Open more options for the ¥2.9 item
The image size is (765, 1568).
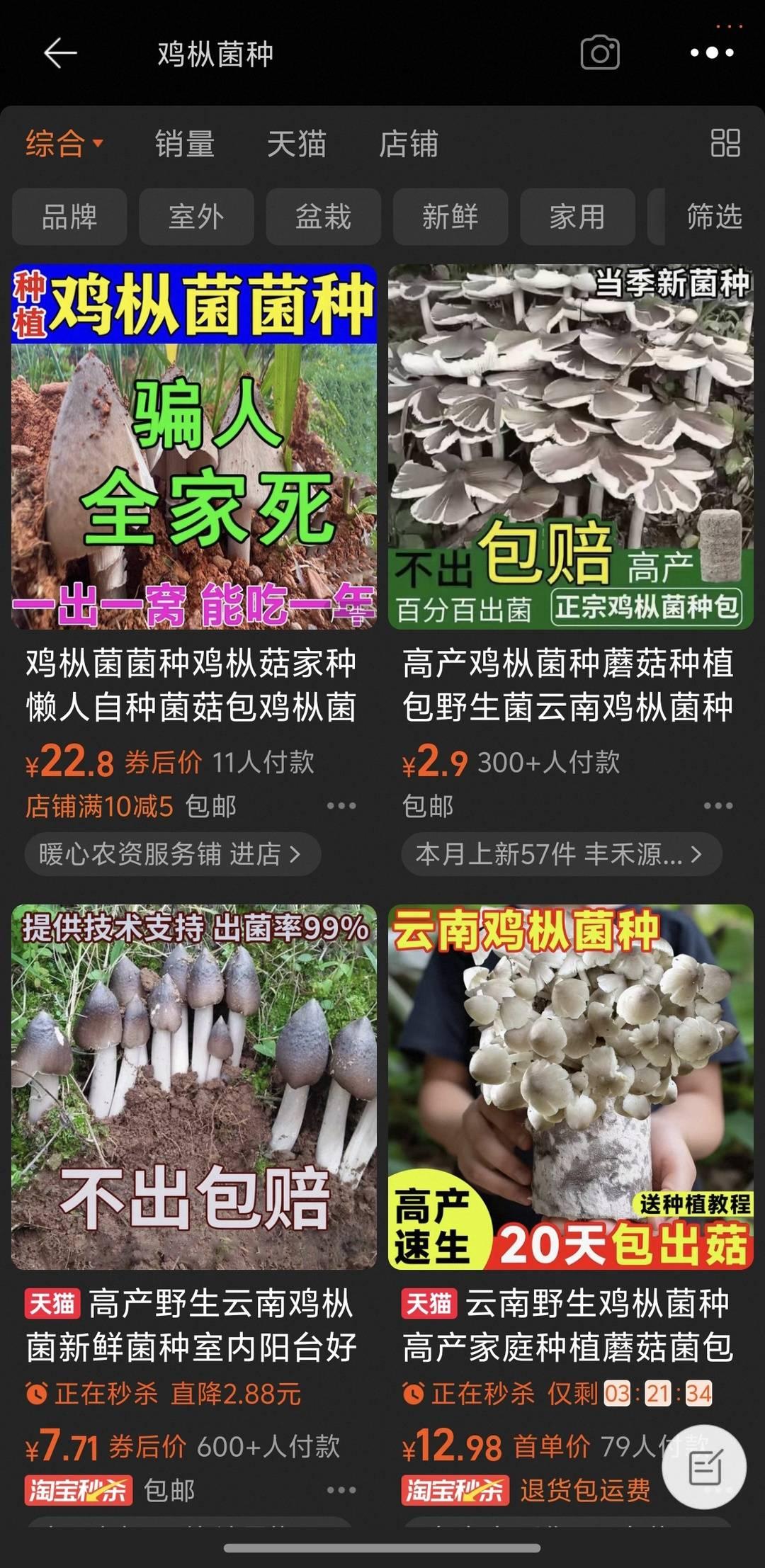pyautogui.click(x=718, y=806)
